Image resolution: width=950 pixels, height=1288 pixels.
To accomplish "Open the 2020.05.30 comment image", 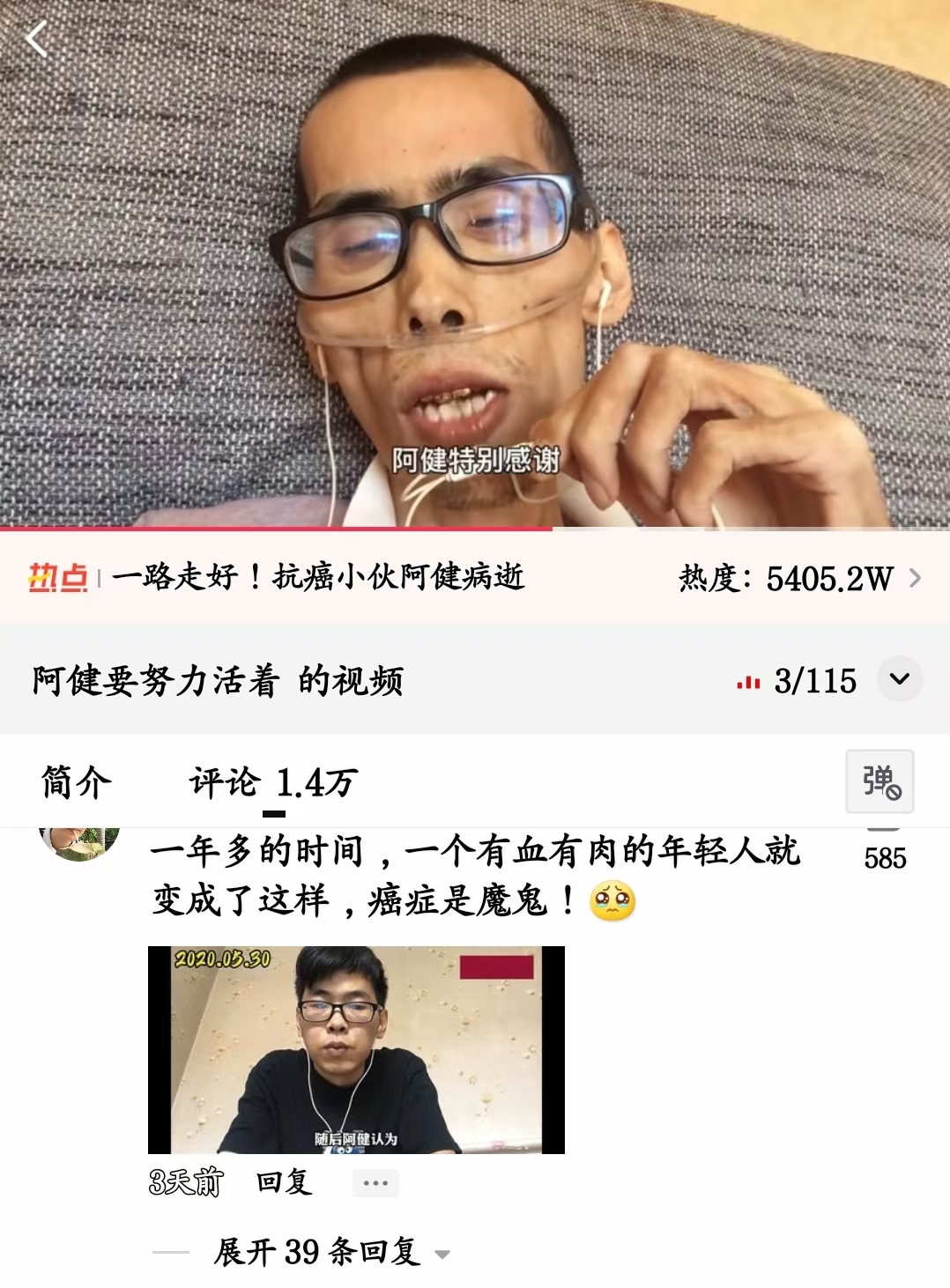I will [x=356, y=1049].
